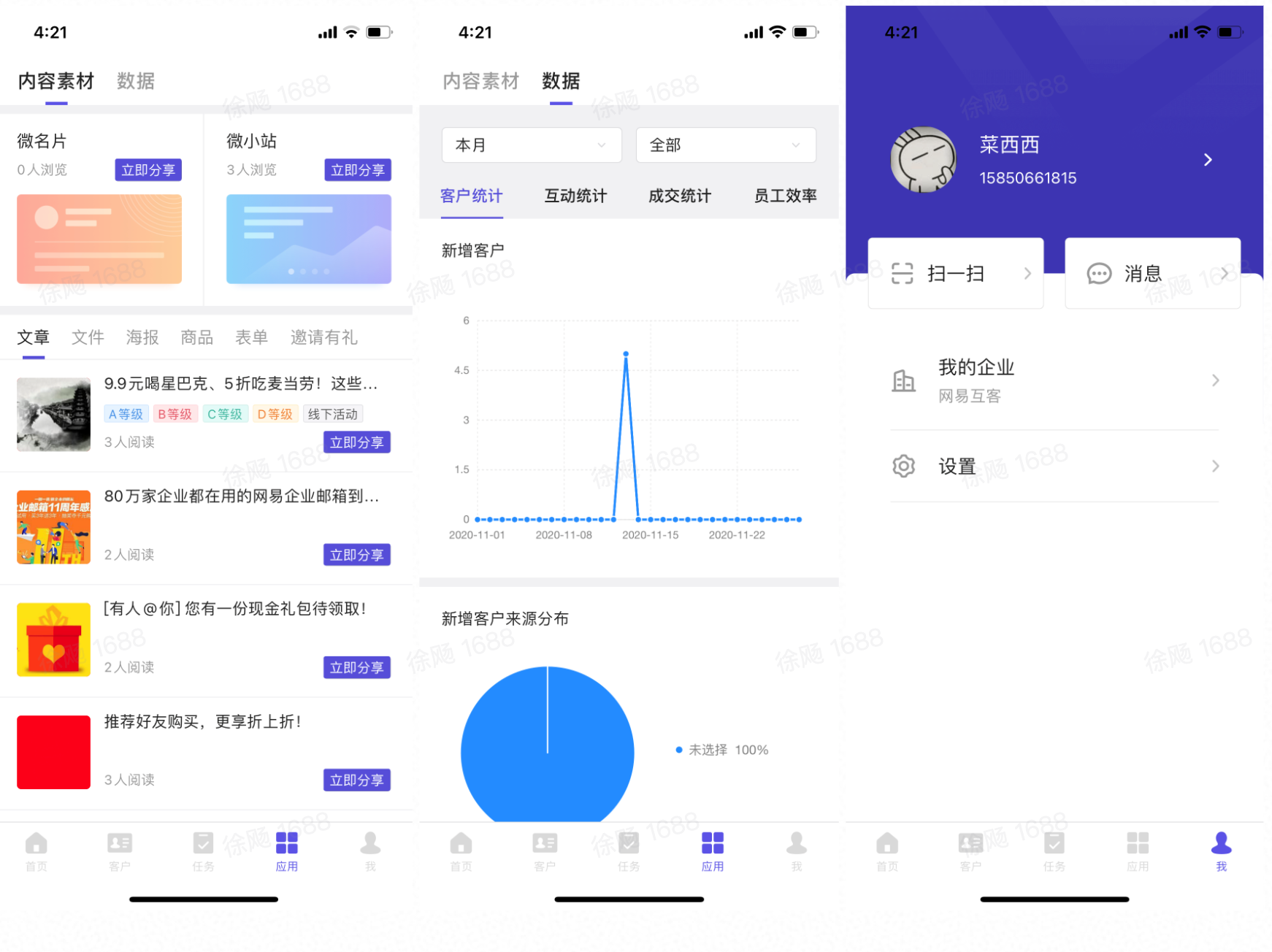Screen dimensions: 1272x952
Task: Share the 微小站 mini site
Action: point(358,170)
